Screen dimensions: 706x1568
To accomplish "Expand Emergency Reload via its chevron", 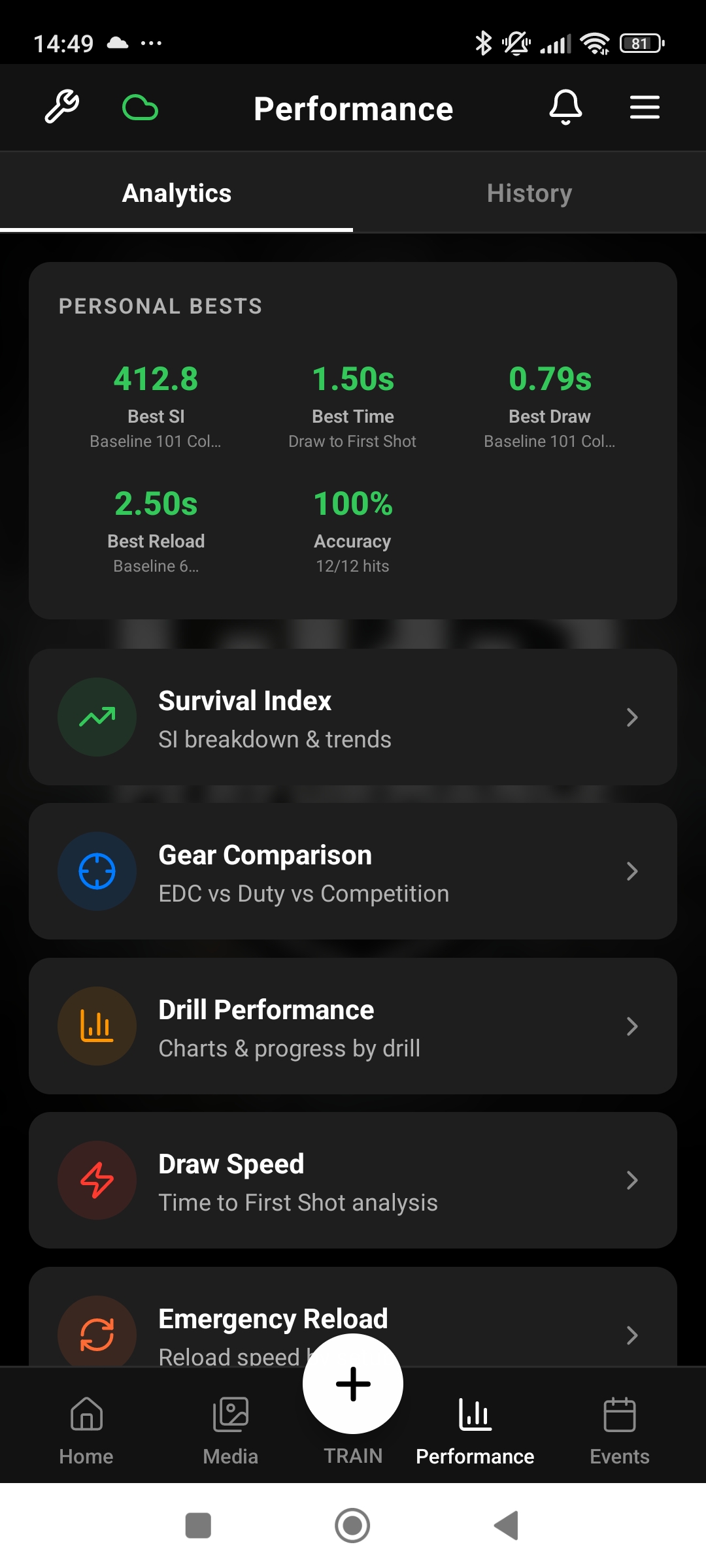I will (631, 1334).
